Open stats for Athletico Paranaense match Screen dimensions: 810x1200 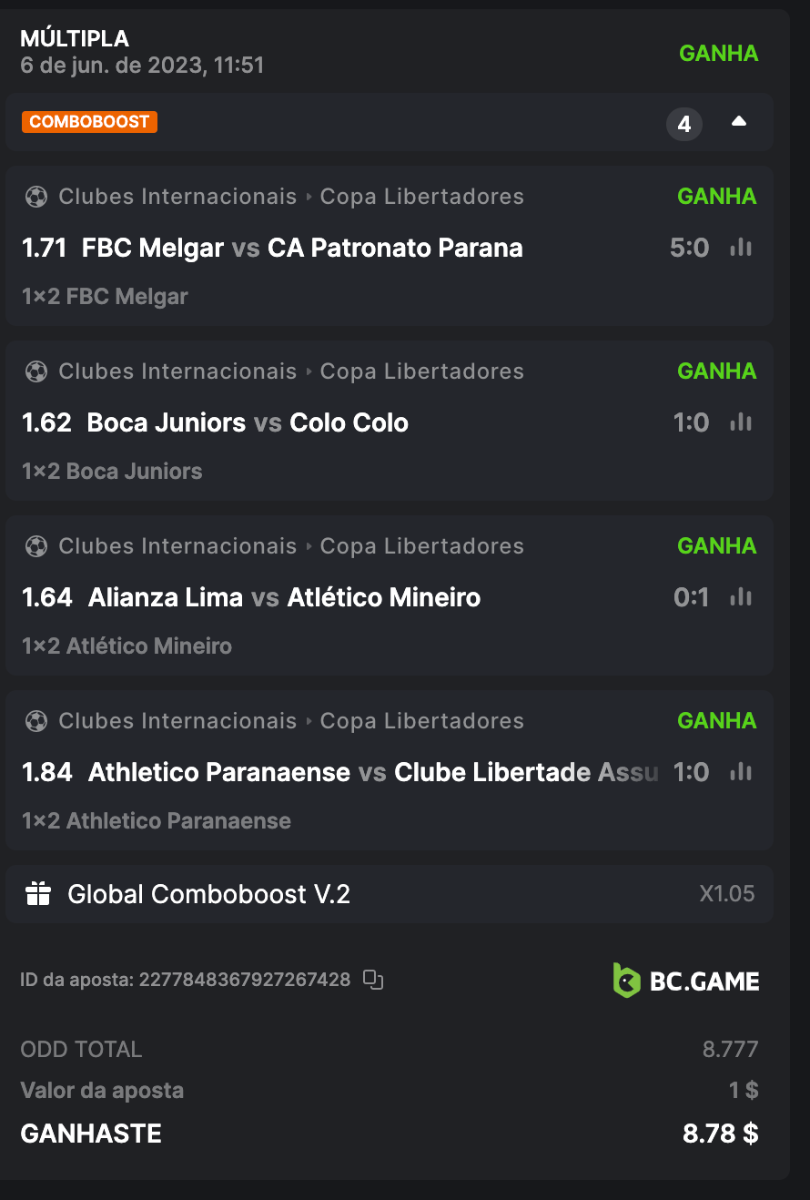[741, 772]
